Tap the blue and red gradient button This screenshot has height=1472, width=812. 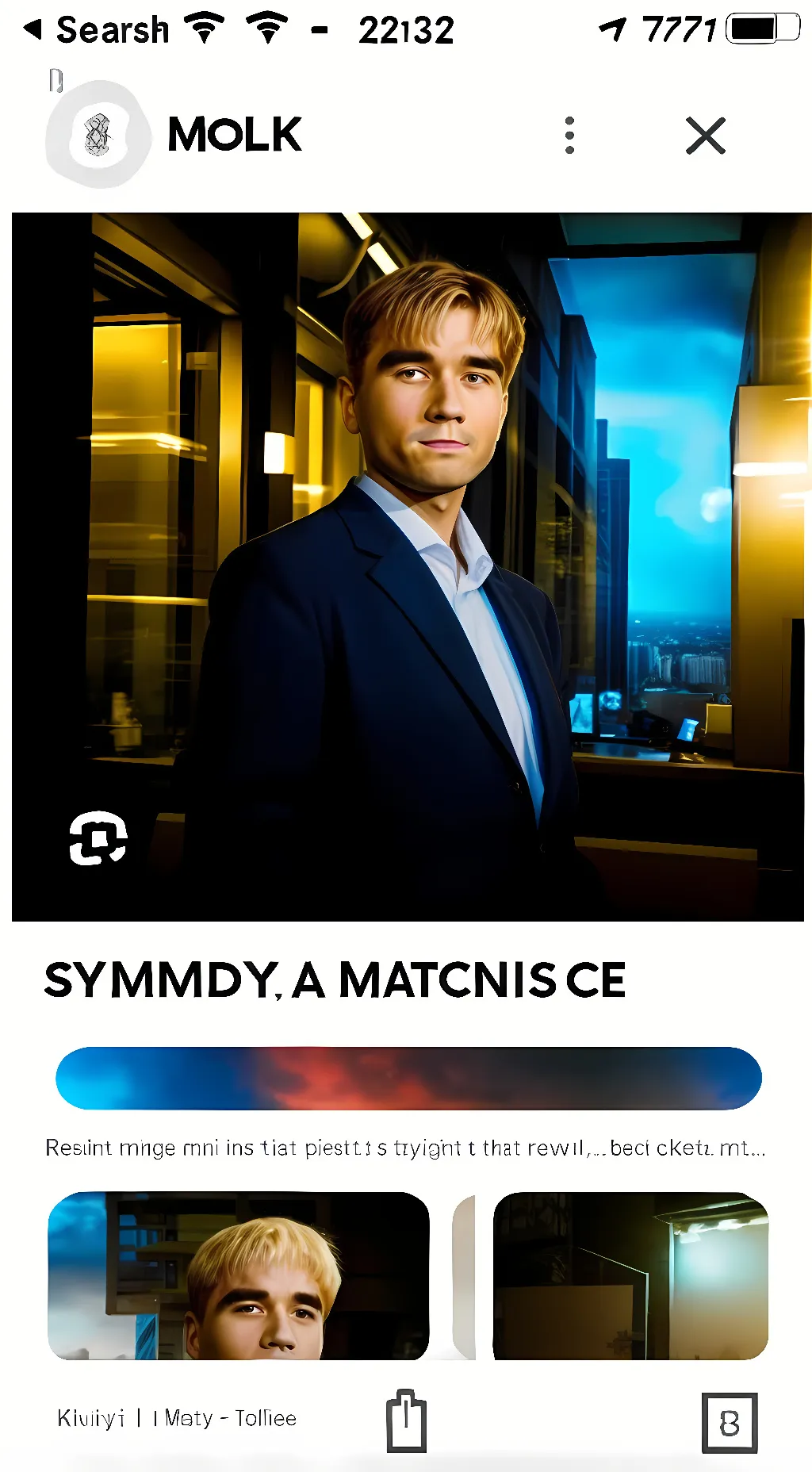pyautogui.click(x=408, y=1078)
